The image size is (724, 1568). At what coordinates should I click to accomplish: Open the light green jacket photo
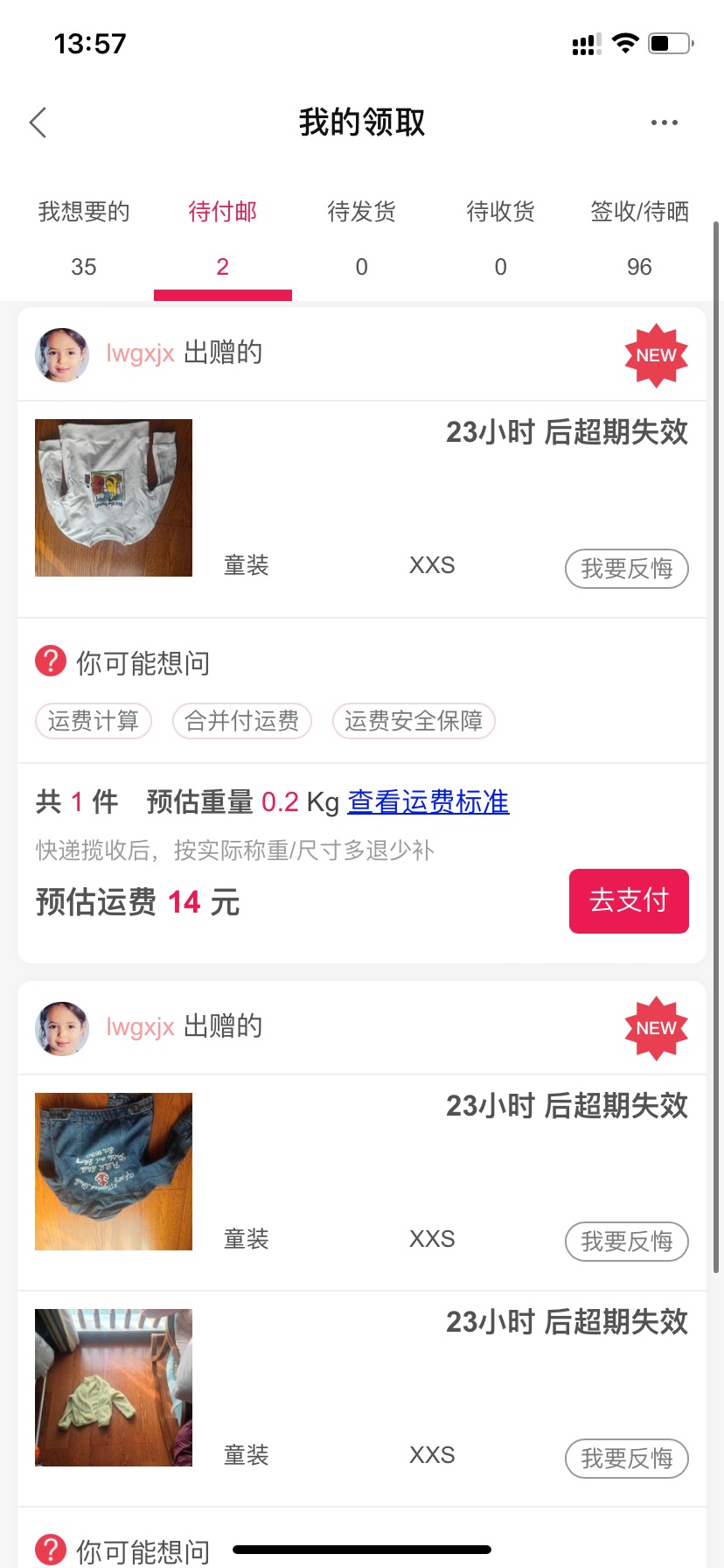[114, 1388]
